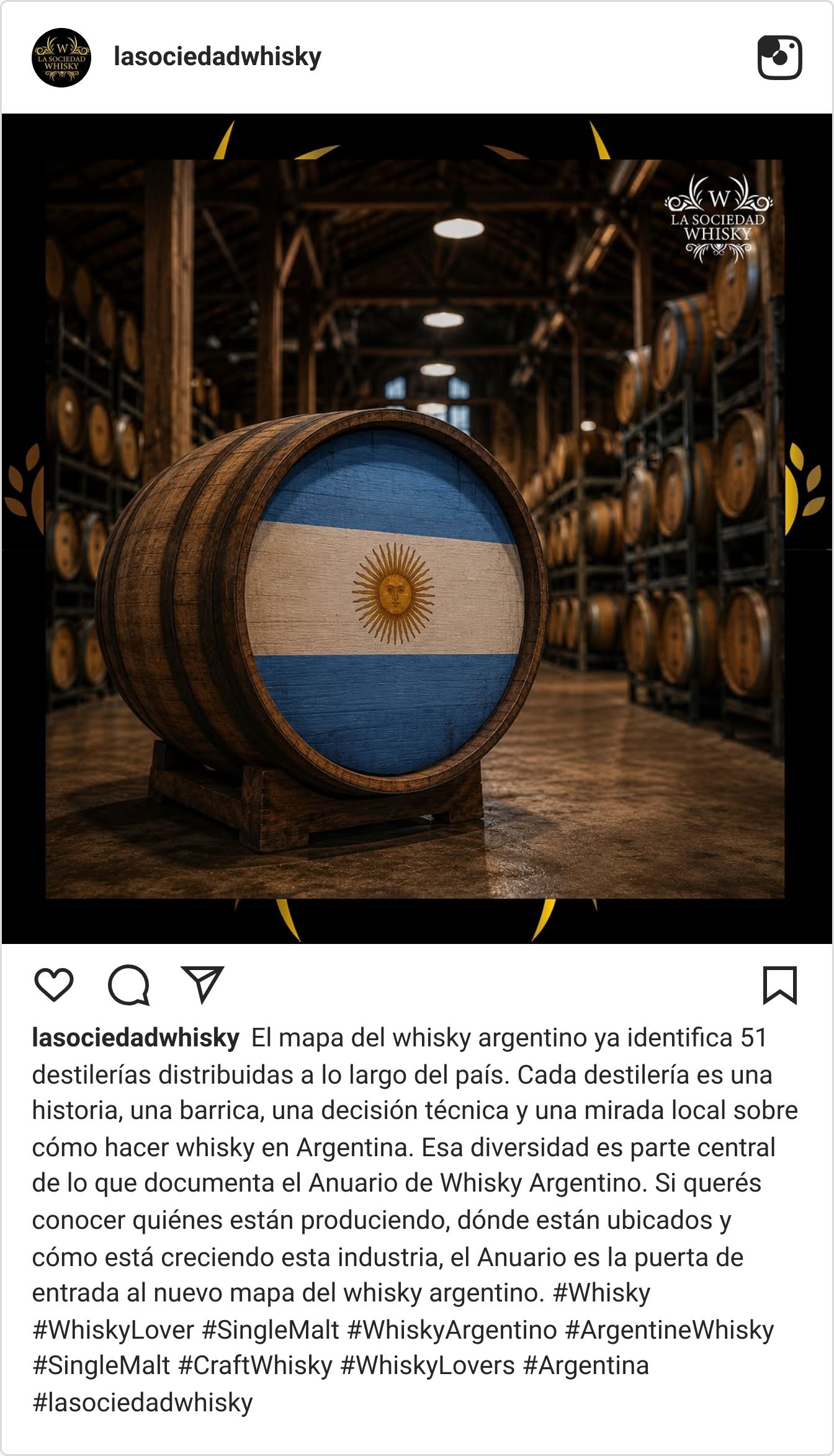Open the #CraftWhisky hashtag
The image size is (834, 1456).
click(256, 1365)
